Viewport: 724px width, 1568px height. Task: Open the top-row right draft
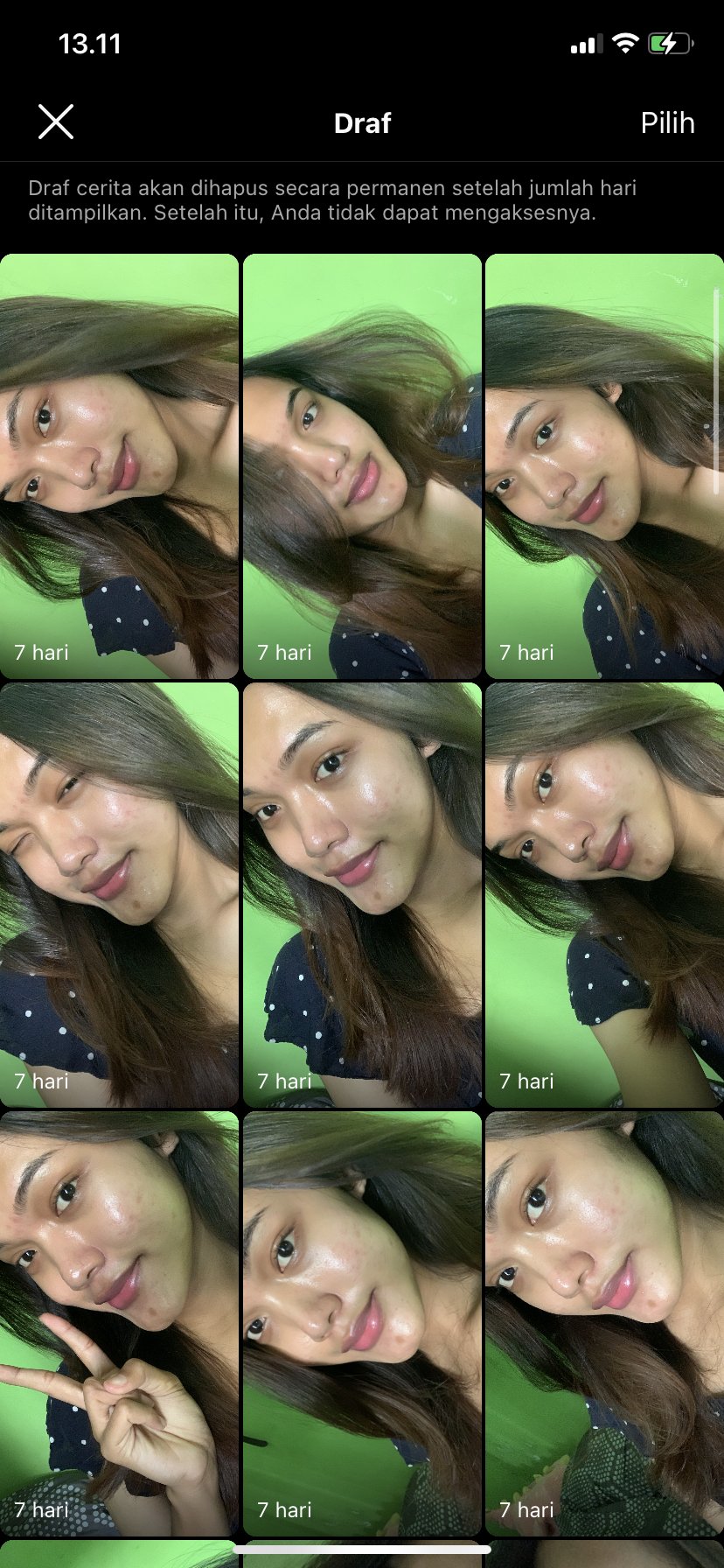[x=603, y=466]
